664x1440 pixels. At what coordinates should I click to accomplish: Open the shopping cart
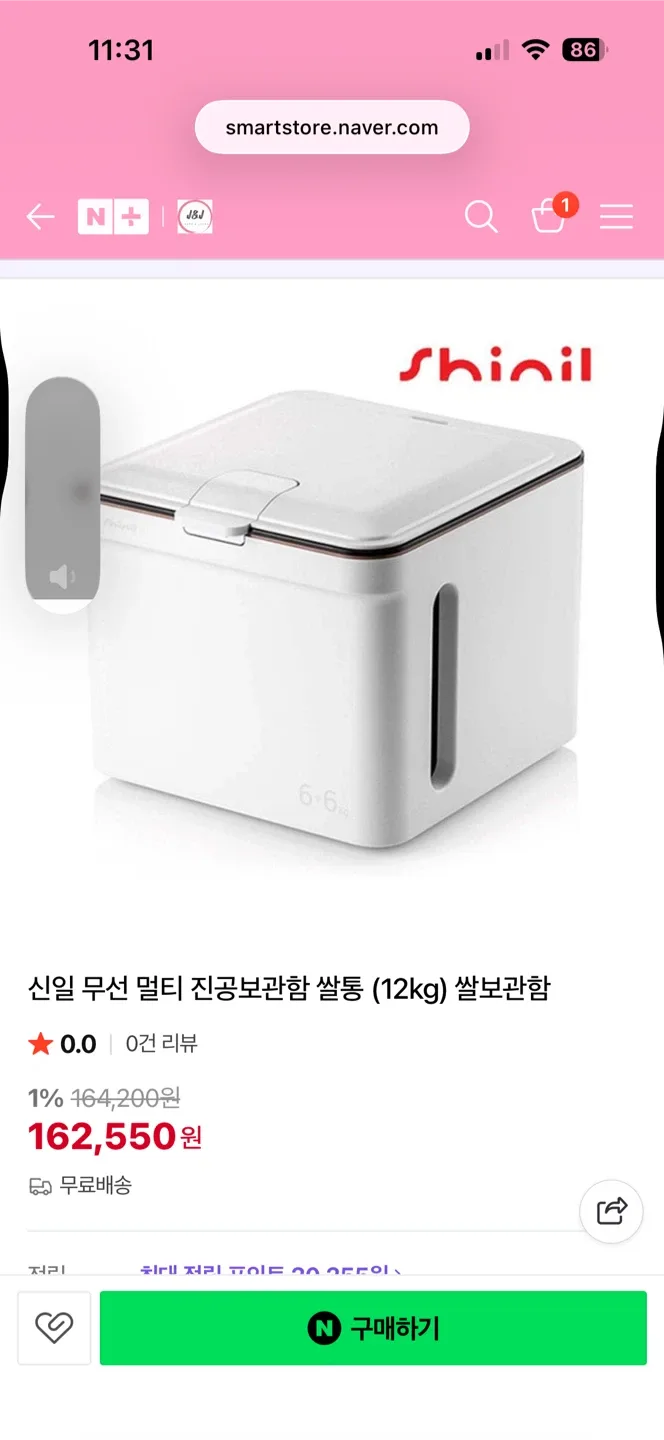point(549,216)
